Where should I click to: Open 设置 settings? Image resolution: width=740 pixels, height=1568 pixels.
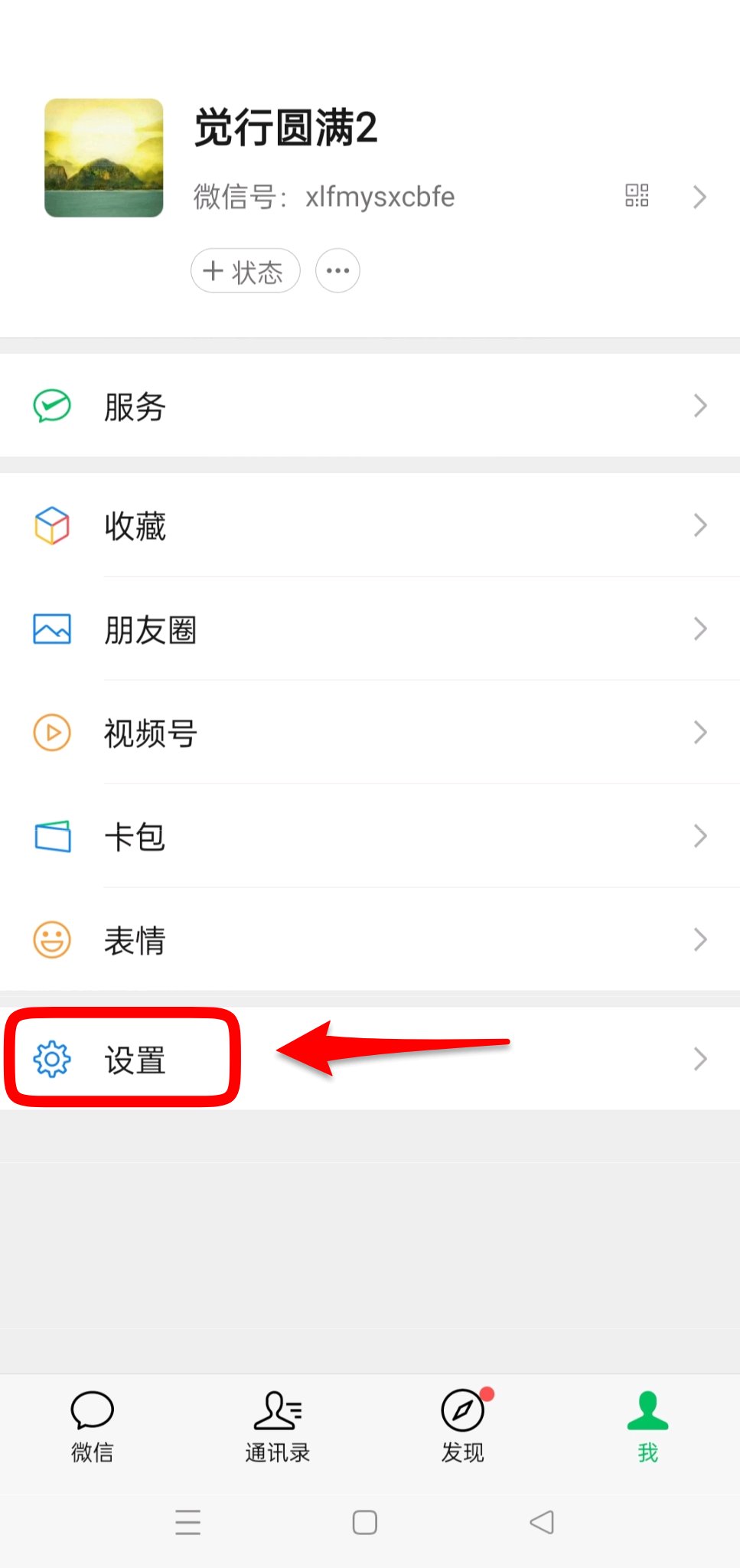[x=370, y=1060]
